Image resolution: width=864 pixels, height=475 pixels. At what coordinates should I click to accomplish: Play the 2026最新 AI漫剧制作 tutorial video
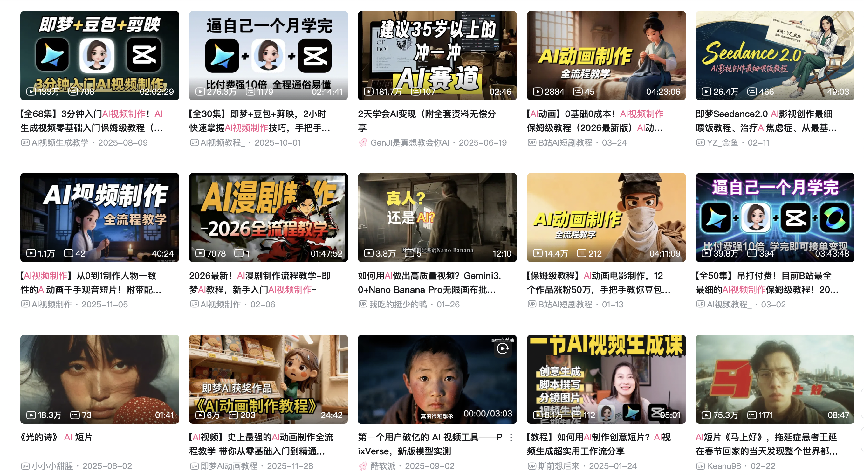click(268, 217)
